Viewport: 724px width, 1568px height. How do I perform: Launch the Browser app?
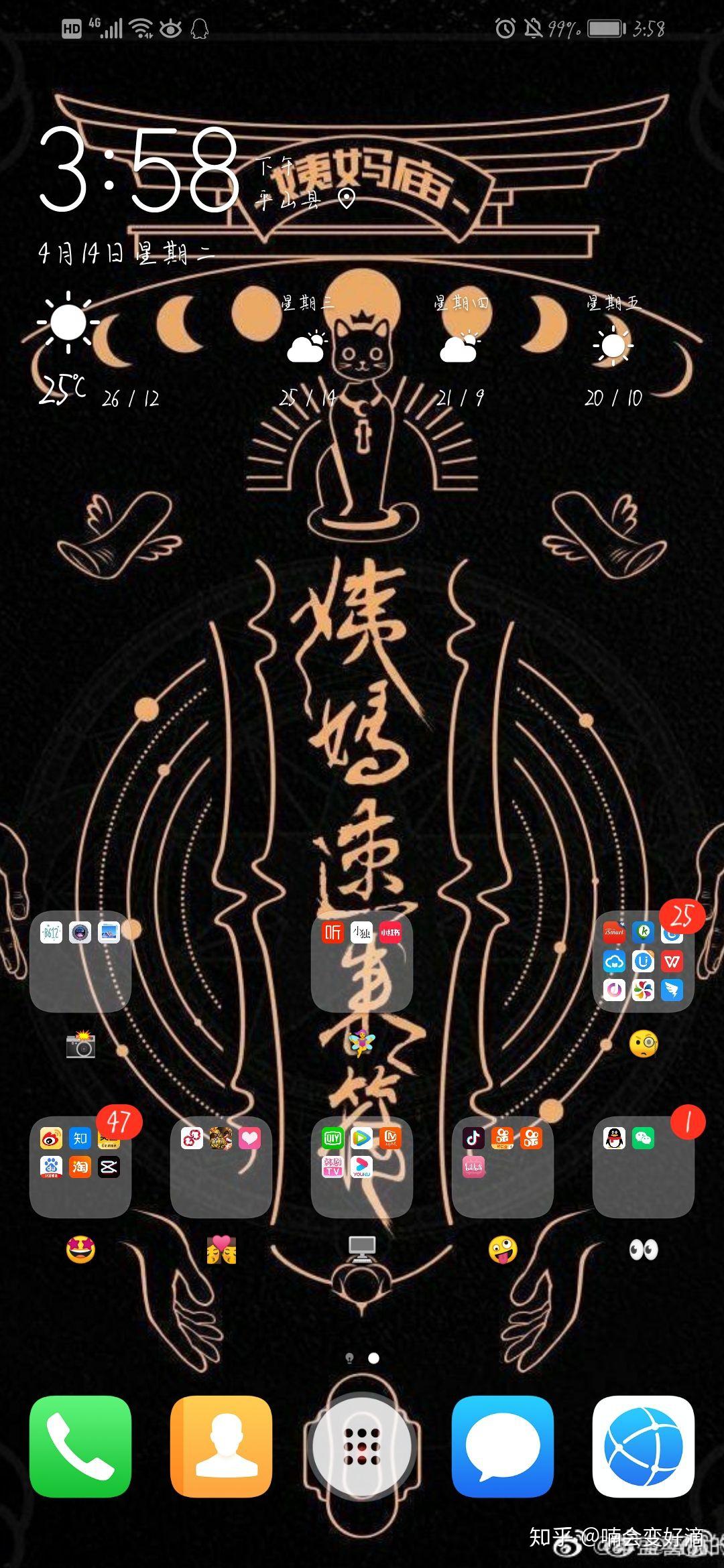click(644, 1446)
